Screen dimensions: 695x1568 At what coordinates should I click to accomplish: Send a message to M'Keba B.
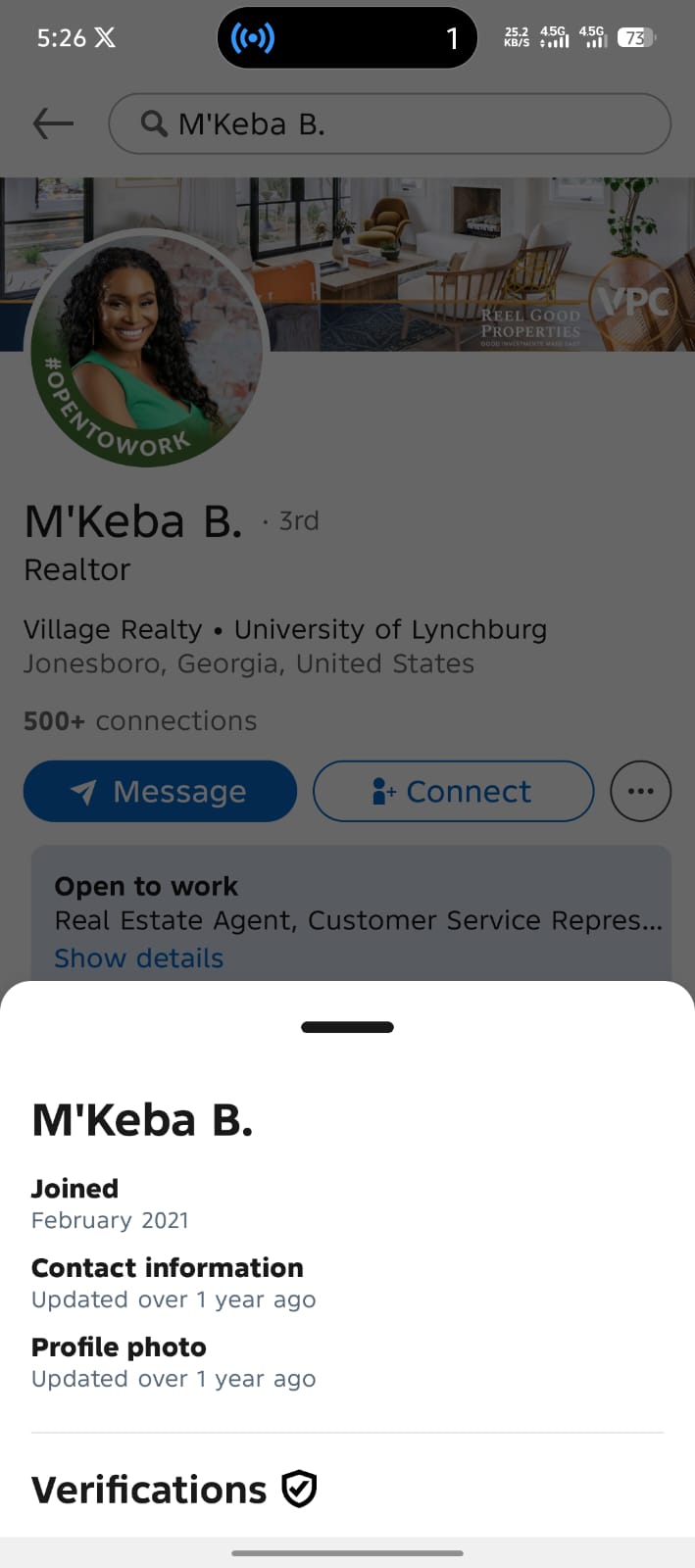pos(160,791)
